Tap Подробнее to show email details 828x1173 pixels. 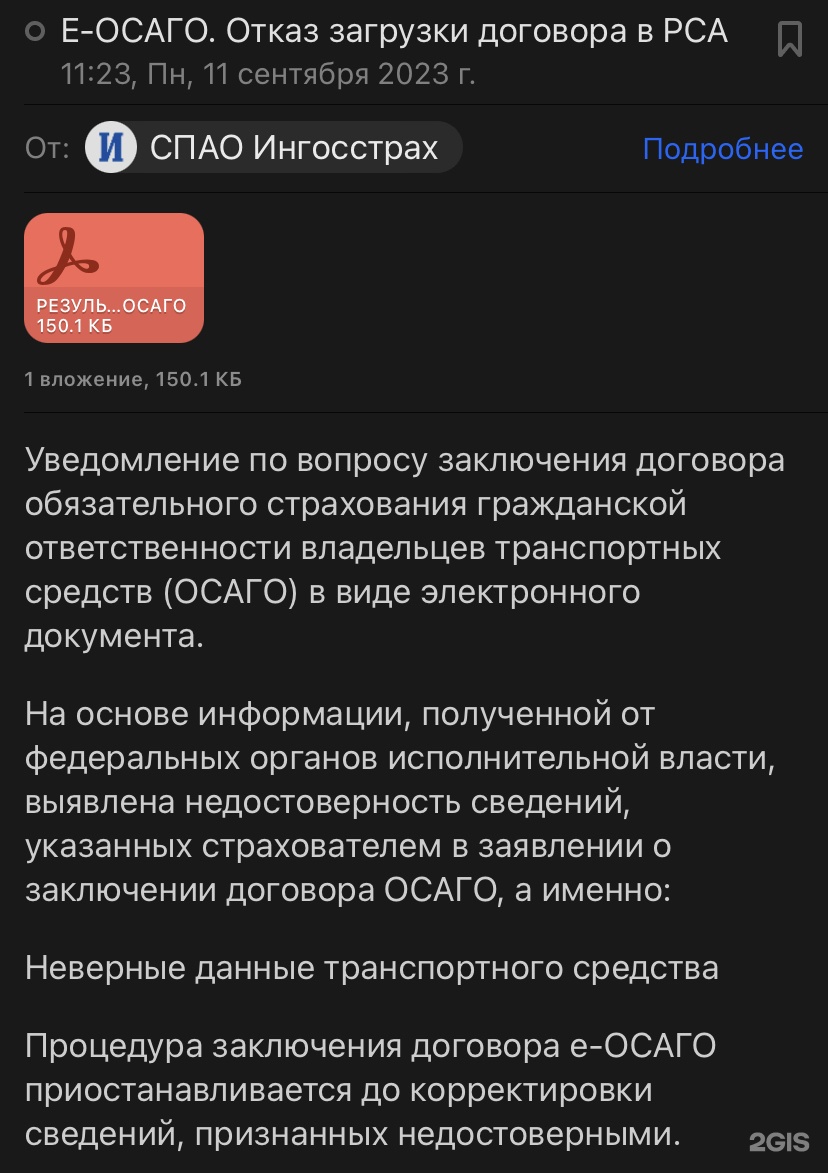coord(722,149)
